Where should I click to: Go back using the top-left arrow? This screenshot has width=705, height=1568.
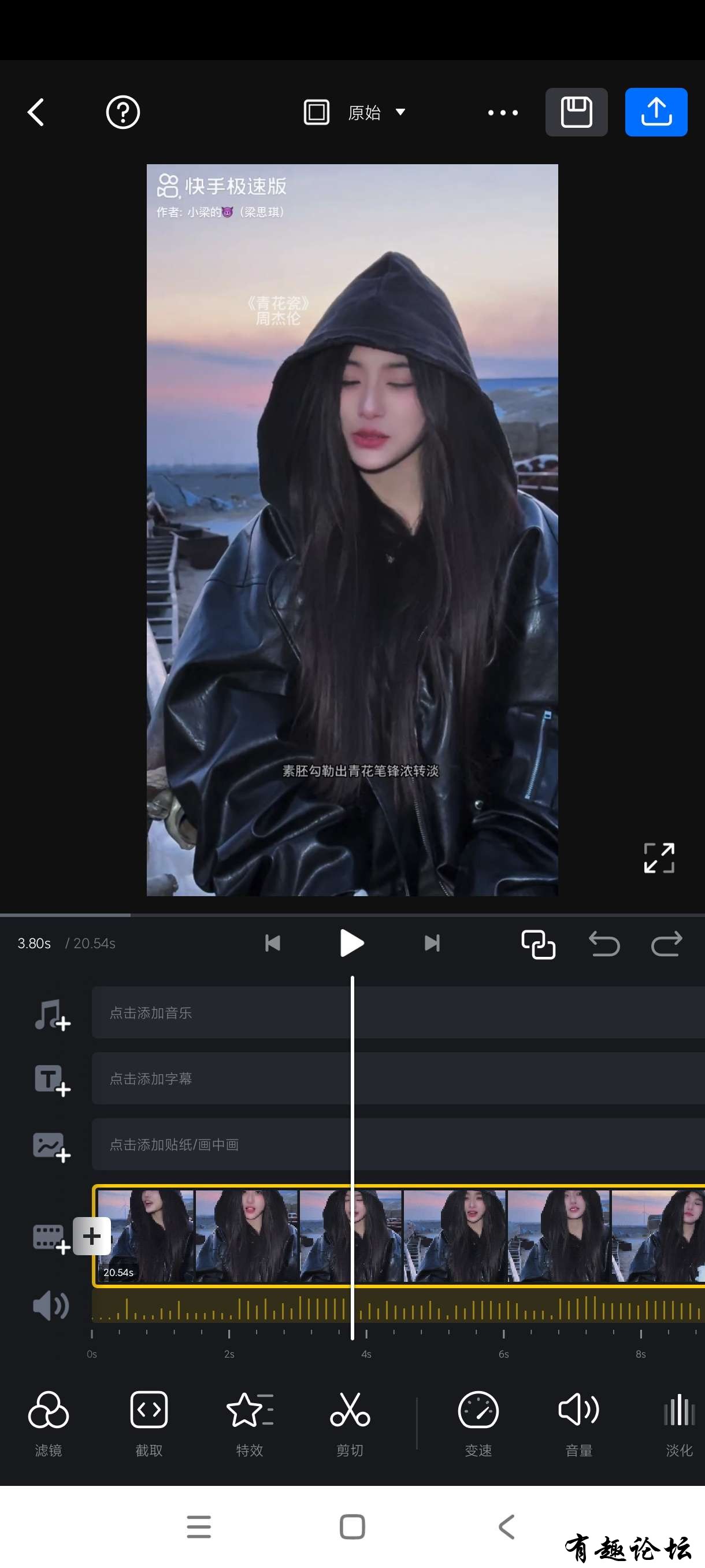pos(36,112)
